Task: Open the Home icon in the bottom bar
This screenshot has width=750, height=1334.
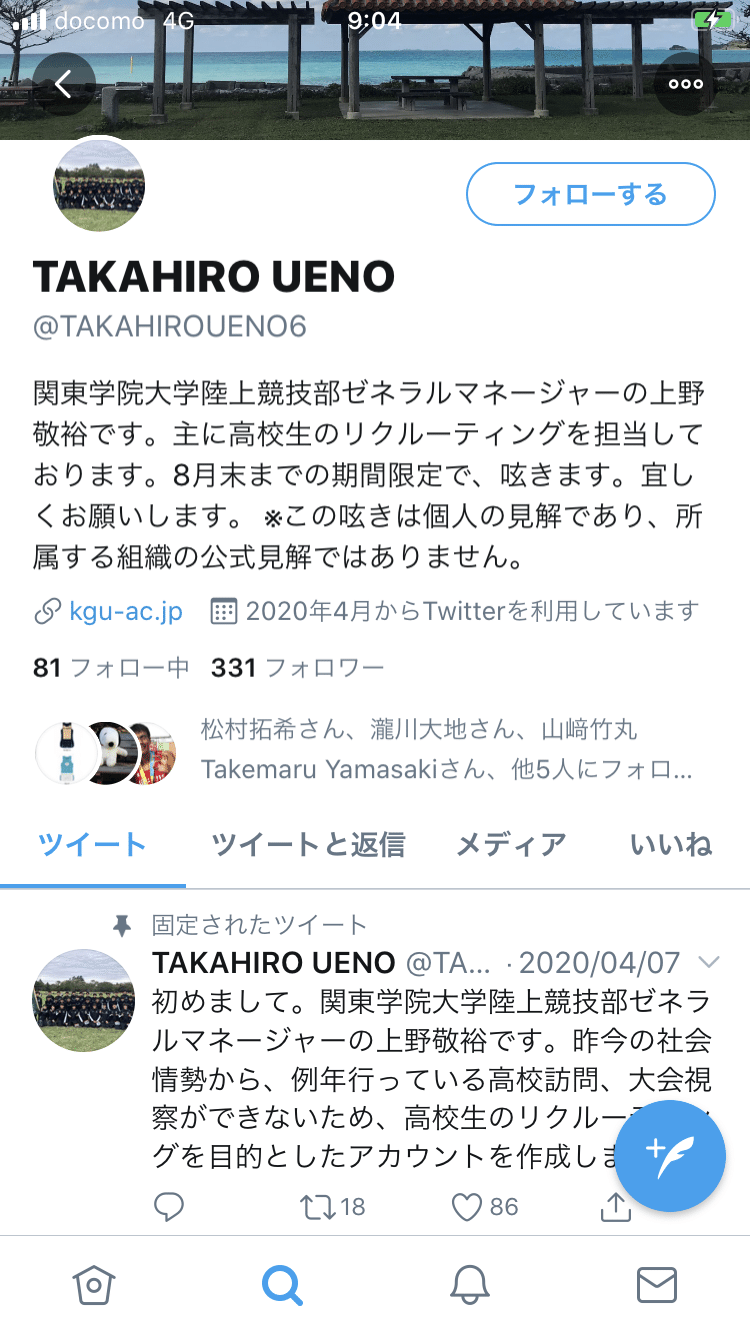Action: (x=93, y=1287)
